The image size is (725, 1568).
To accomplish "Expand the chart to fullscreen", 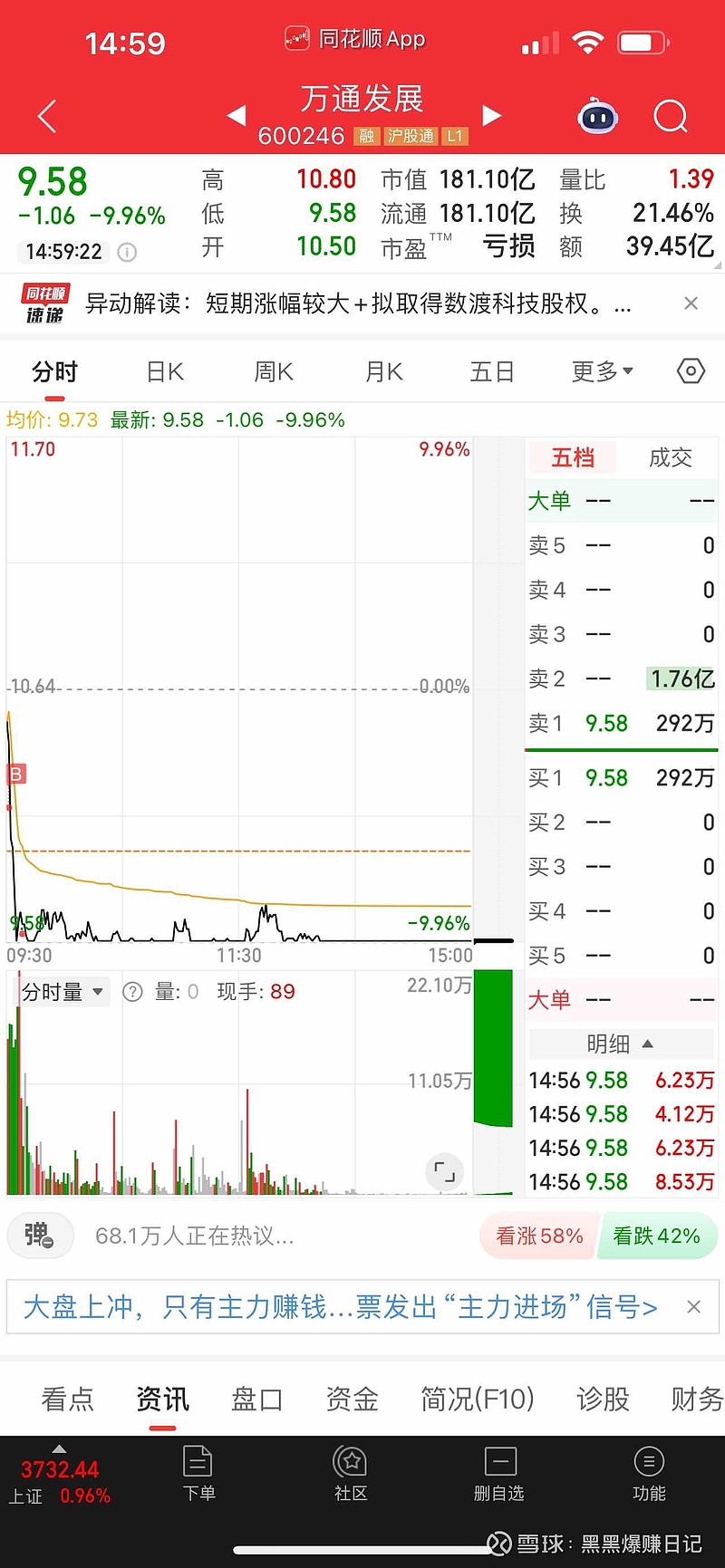I will [x=445, y=1171].
